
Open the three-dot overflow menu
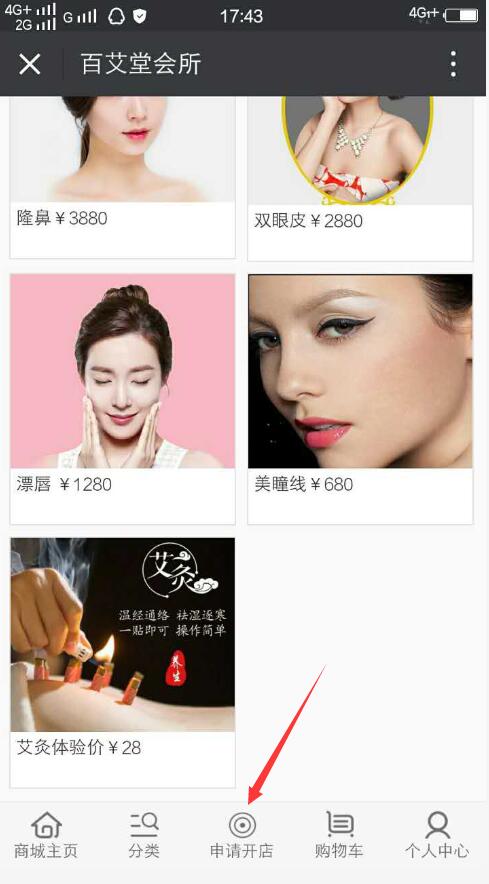point(453,64)
